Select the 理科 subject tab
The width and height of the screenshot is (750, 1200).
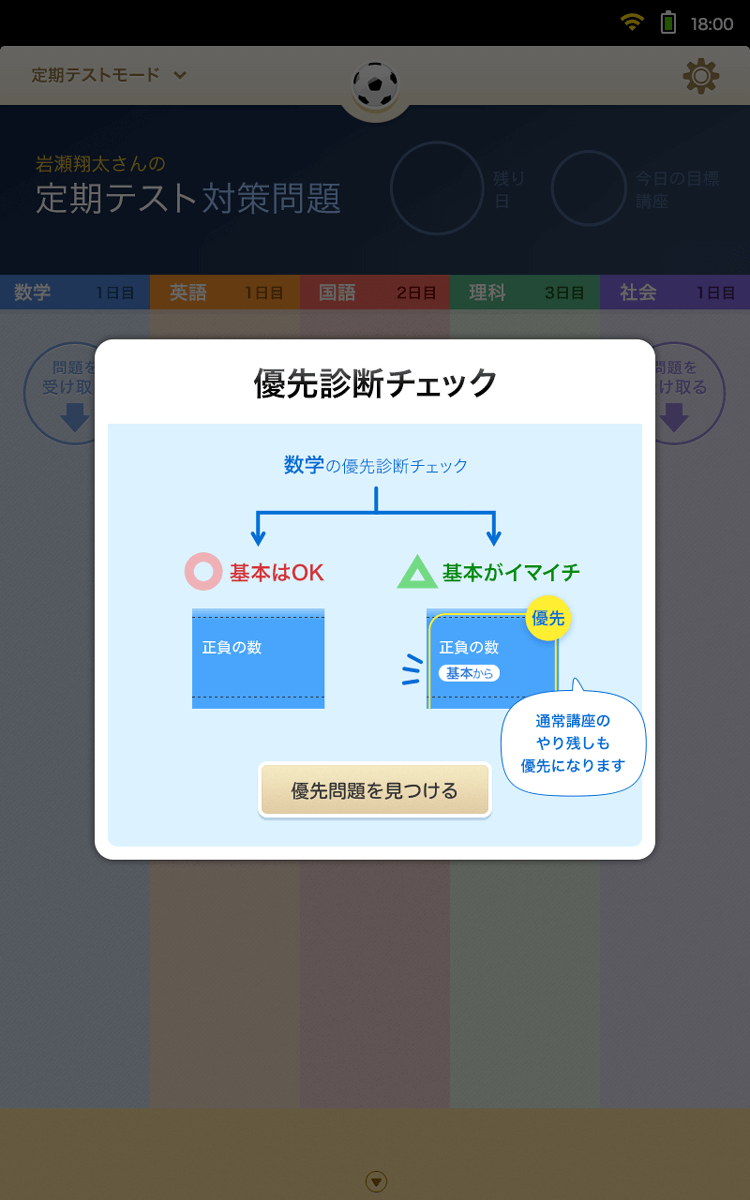(x=524, y=293)
